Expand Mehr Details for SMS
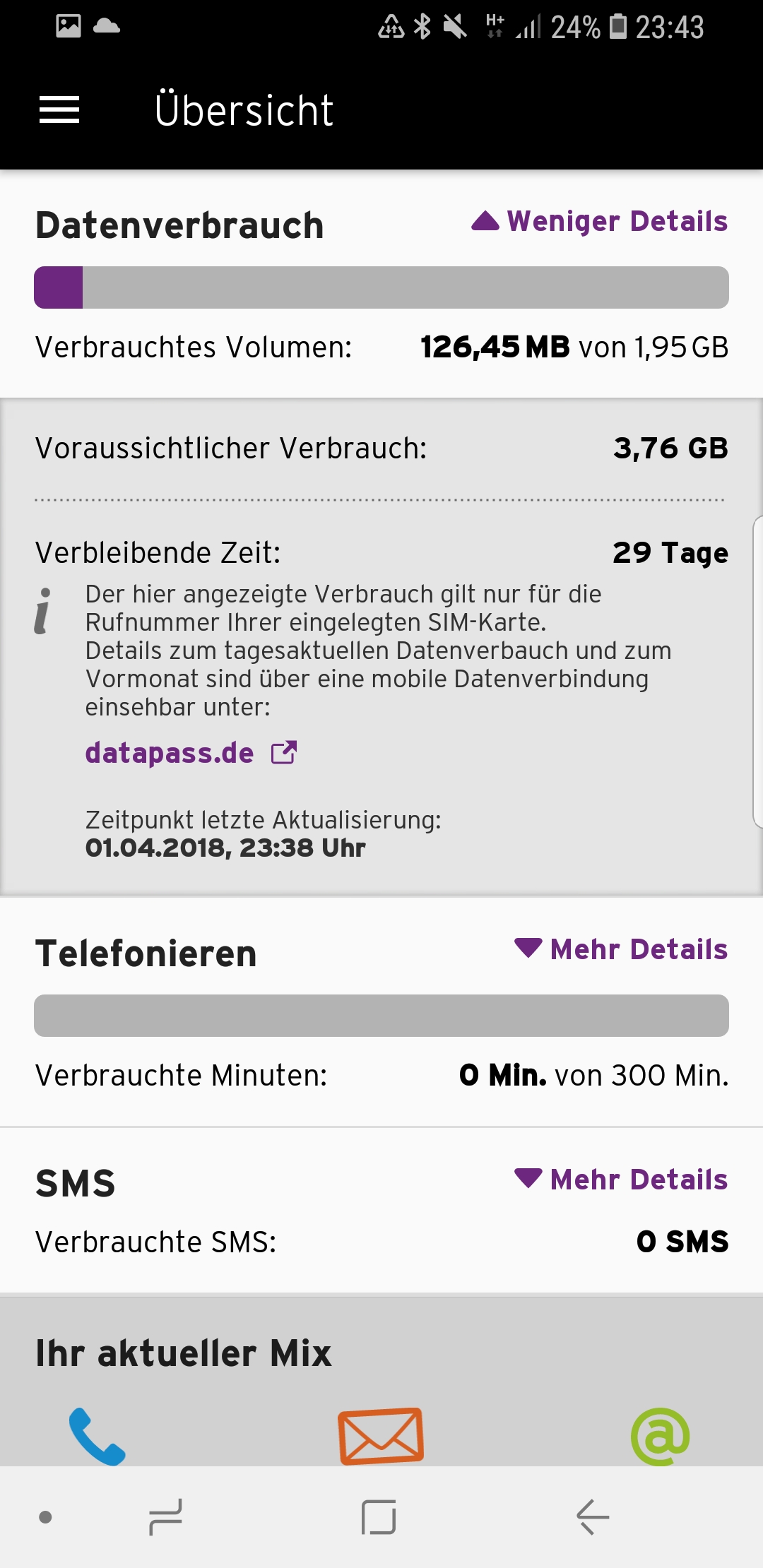 coord(622,1180)
